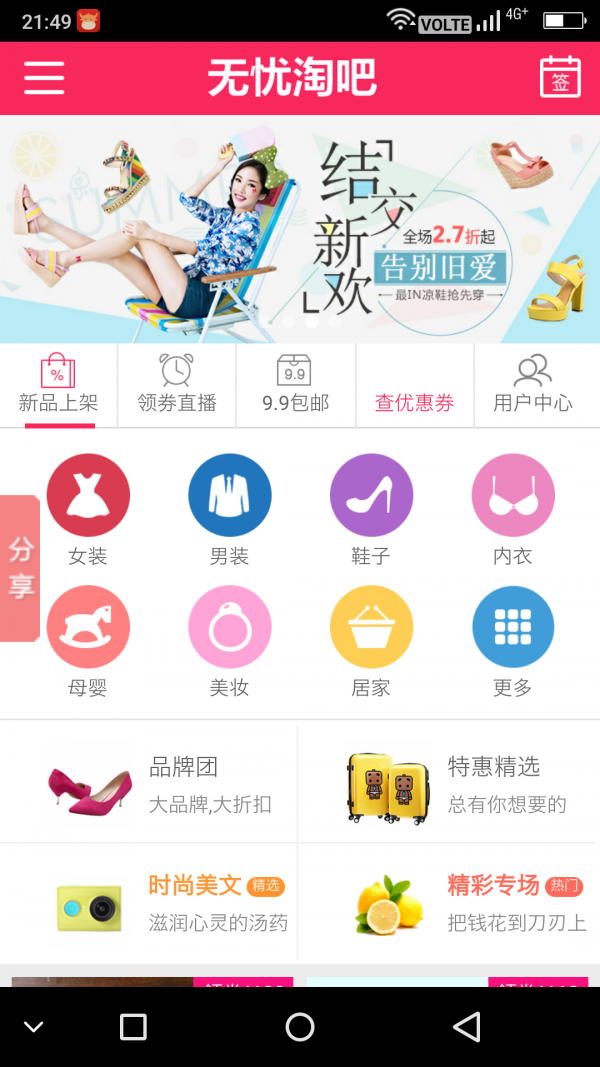The image size is (600, 1067).
Task: View the 内衣 category
Action: 513,509
